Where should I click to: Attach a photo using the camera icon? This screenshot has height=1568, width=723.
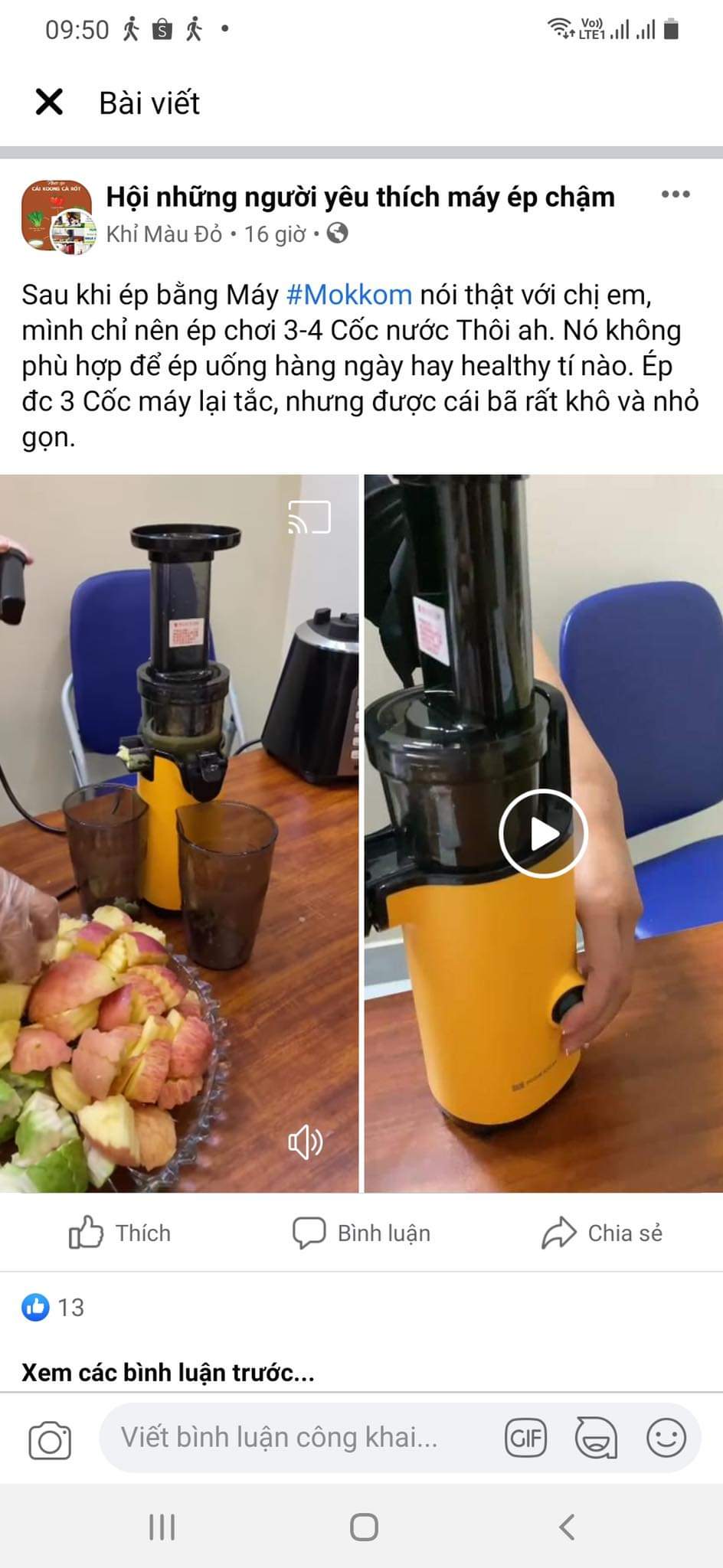(x=50, y=1441)
